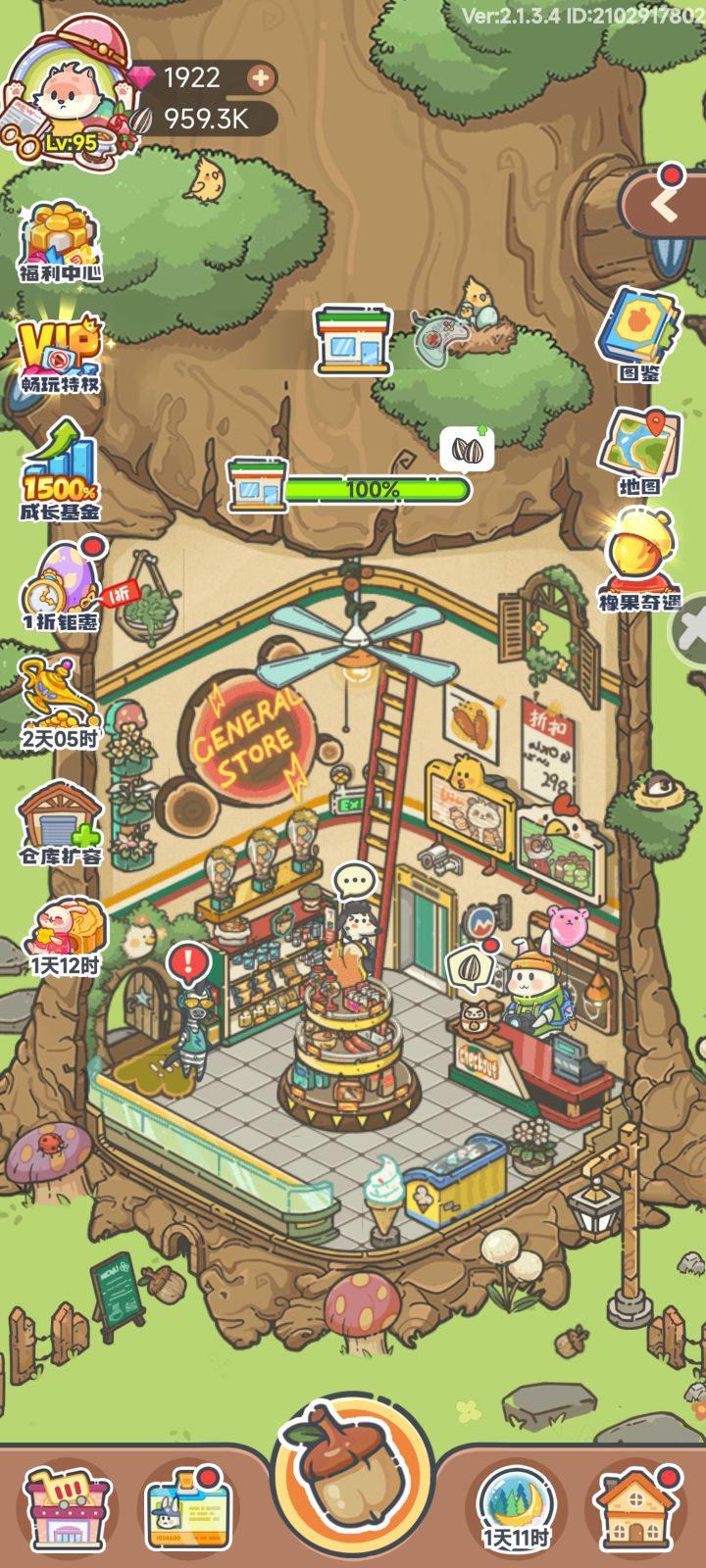Image resolution: width=706 pixels, height=1568 pixels.
Task: Open the 1折钜惠 discount egg offer
Action: coord(60,585)
